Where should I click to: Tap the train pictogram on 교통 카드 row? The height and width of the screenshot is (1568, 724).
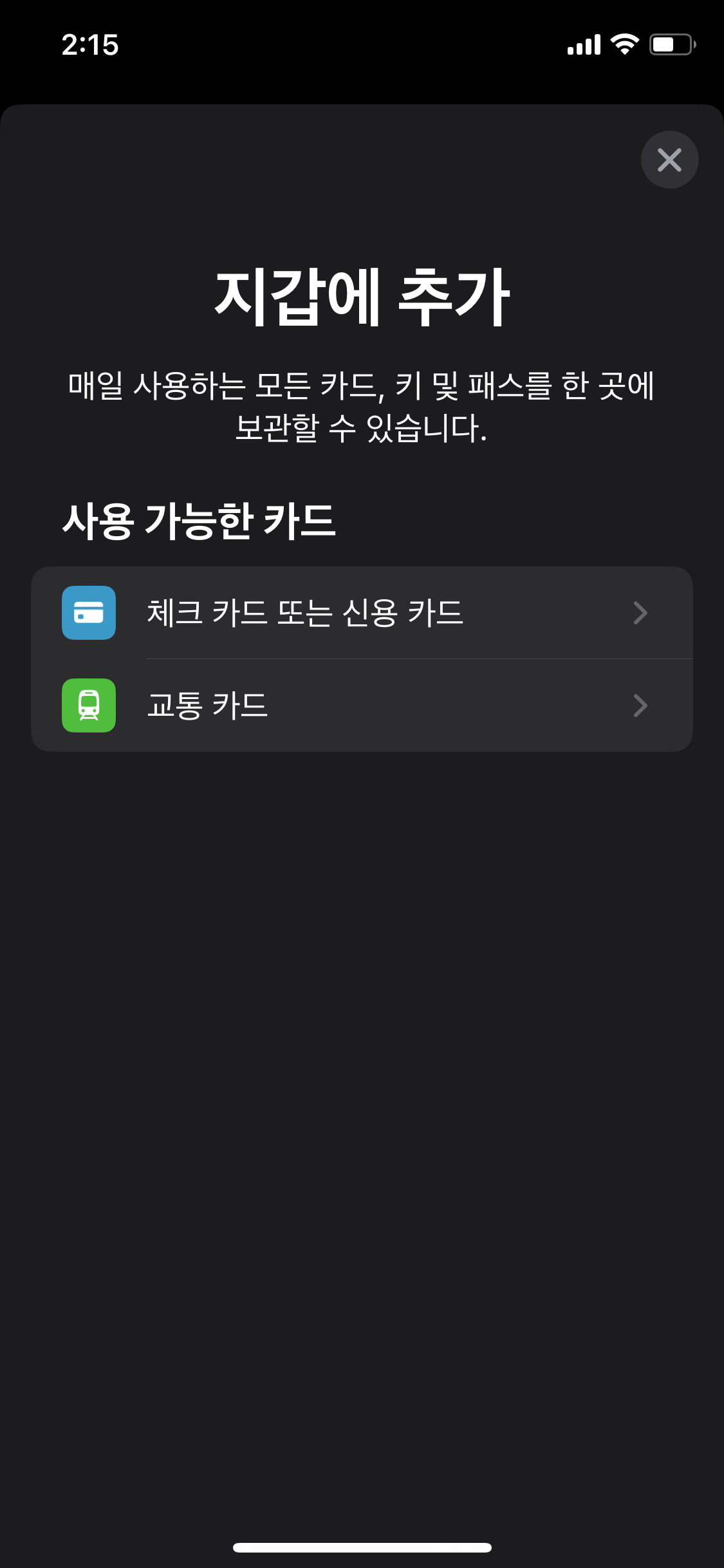[x=88, y=706]
